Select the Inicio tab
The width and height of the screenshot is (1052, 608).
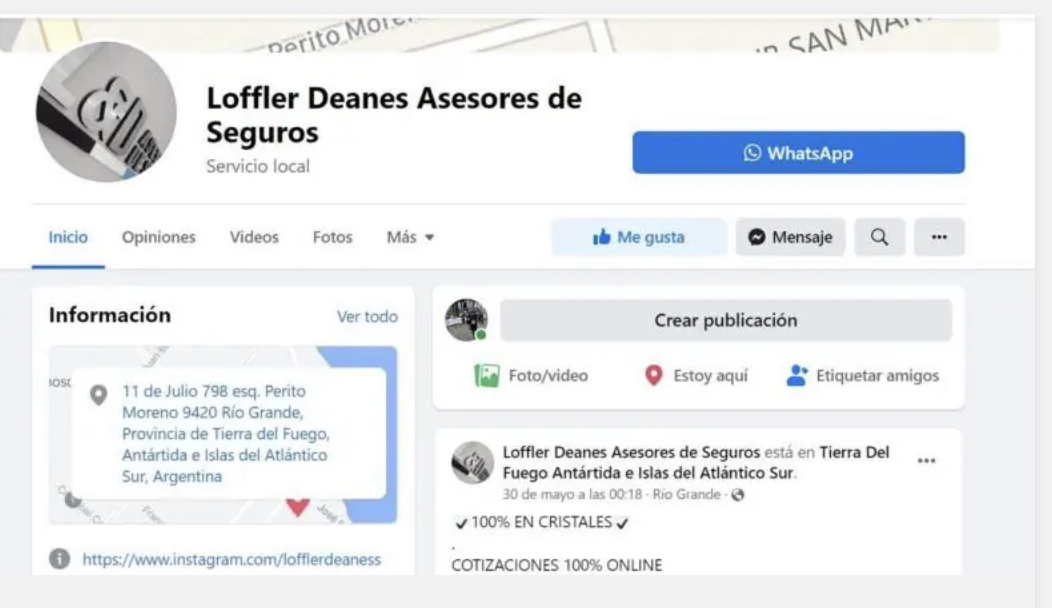point(68,237)
